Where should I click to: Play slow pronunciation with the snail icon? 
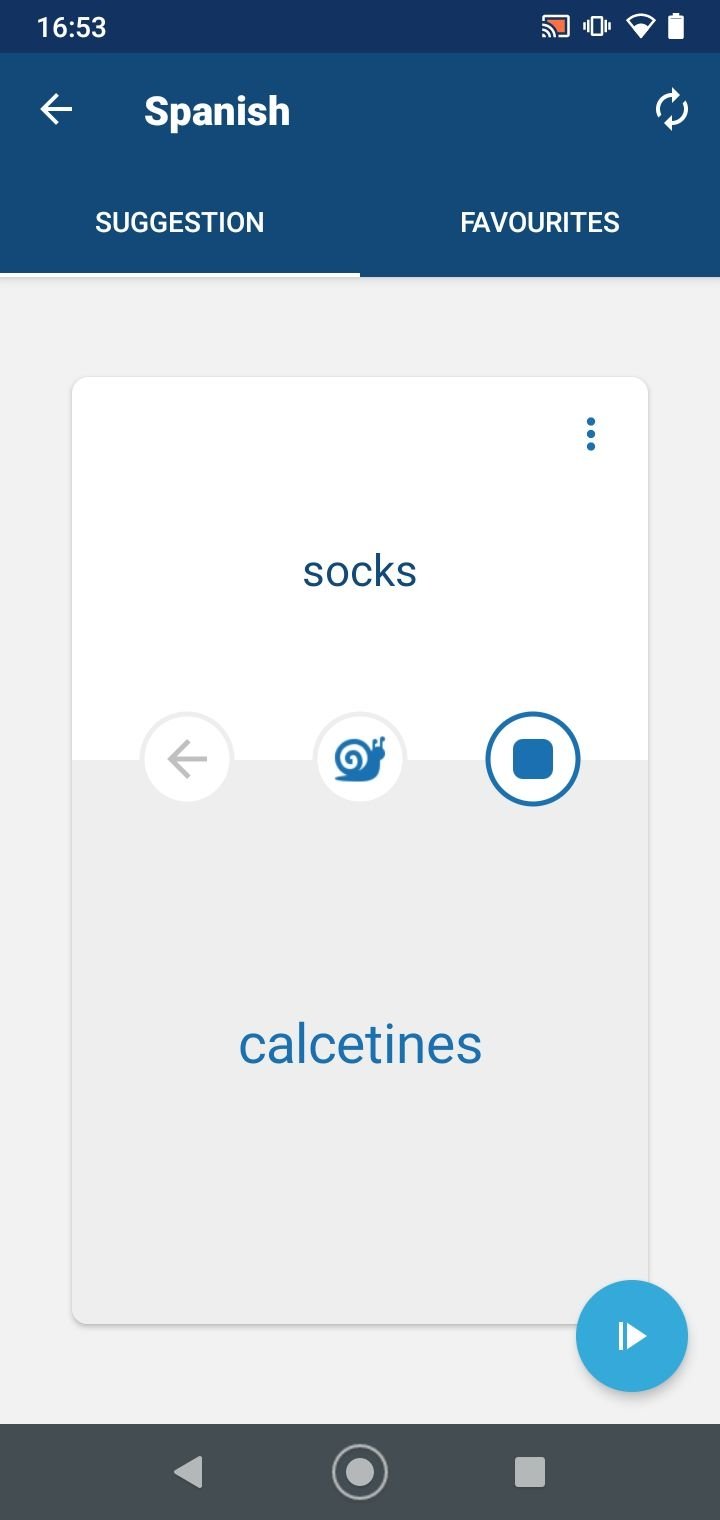click(x=360, y=759)
